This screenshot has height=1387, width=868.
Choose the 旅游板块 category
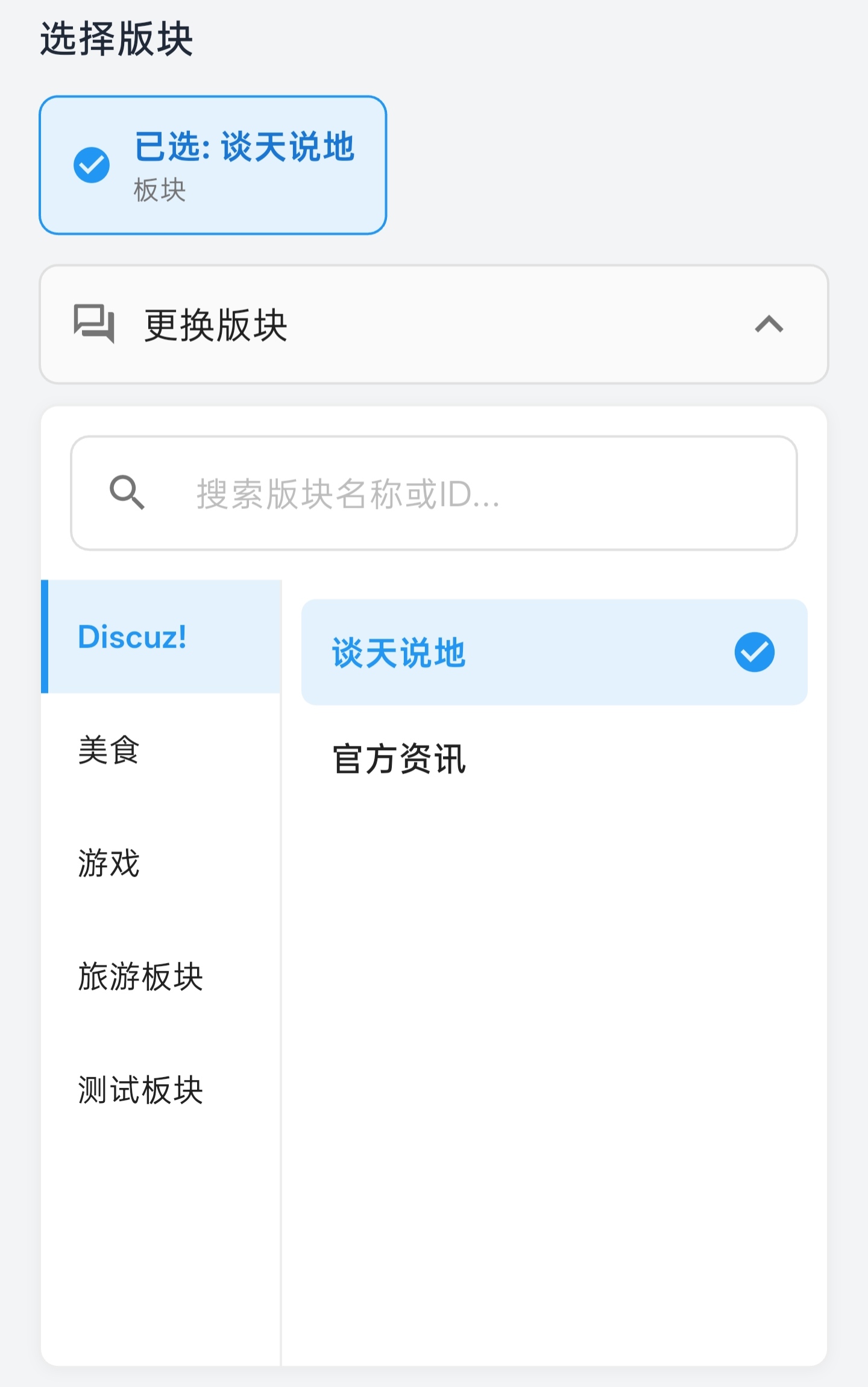pos(160,976)
